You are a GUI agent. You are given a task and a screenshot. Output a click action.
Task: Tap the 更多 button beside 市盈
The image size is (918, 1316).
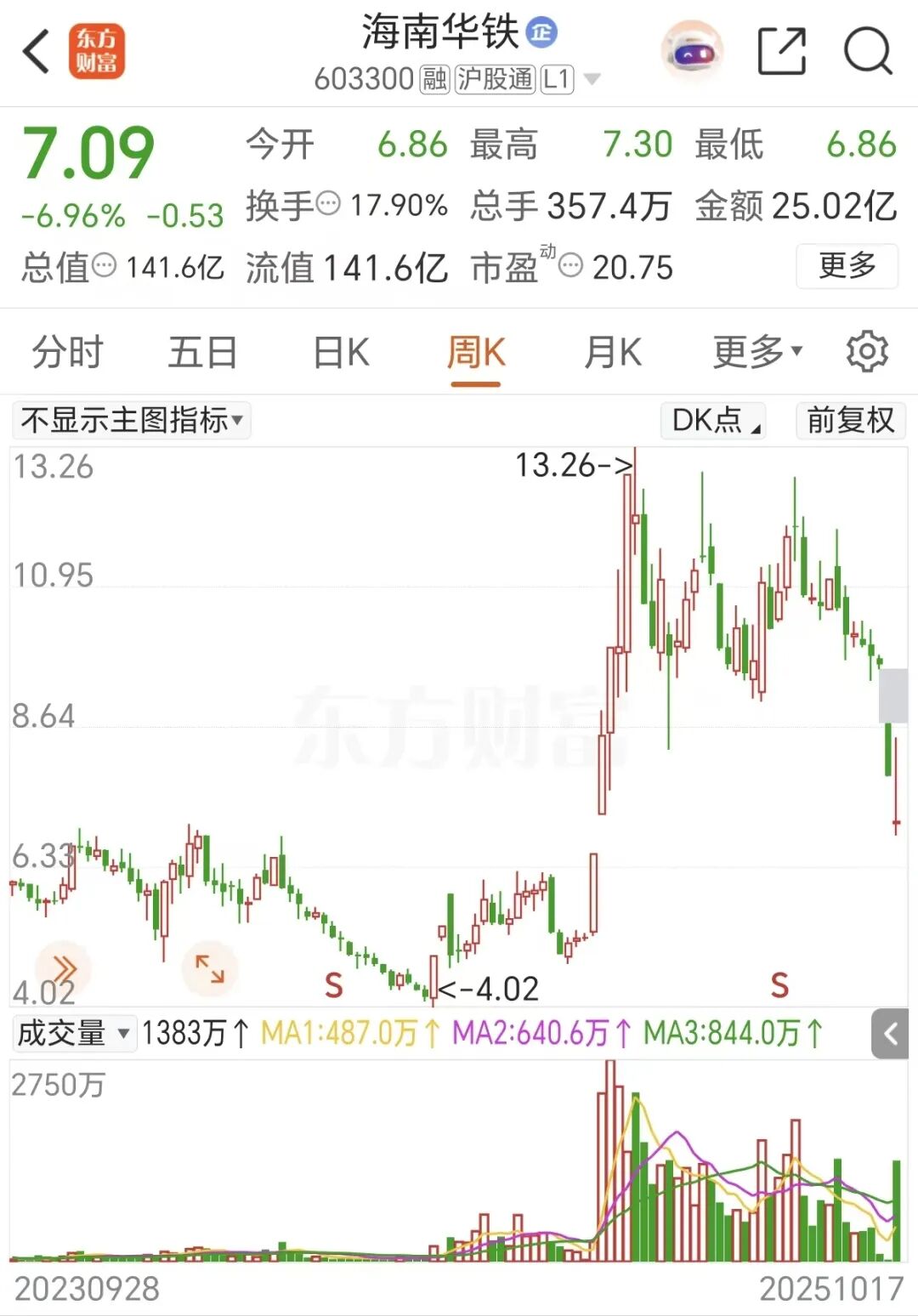click(847, 266)
